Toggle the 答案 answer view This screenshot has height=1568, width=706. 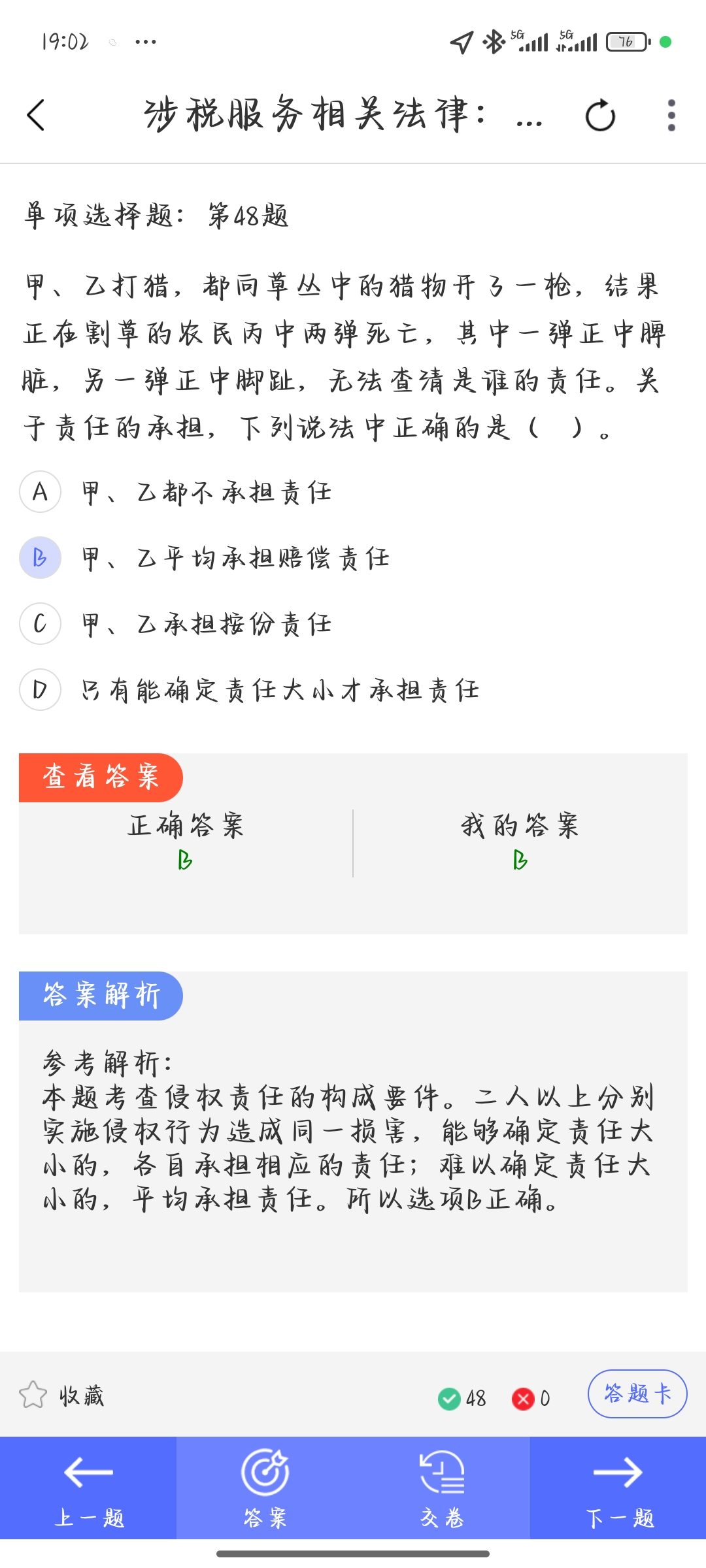pos(265,1488)
